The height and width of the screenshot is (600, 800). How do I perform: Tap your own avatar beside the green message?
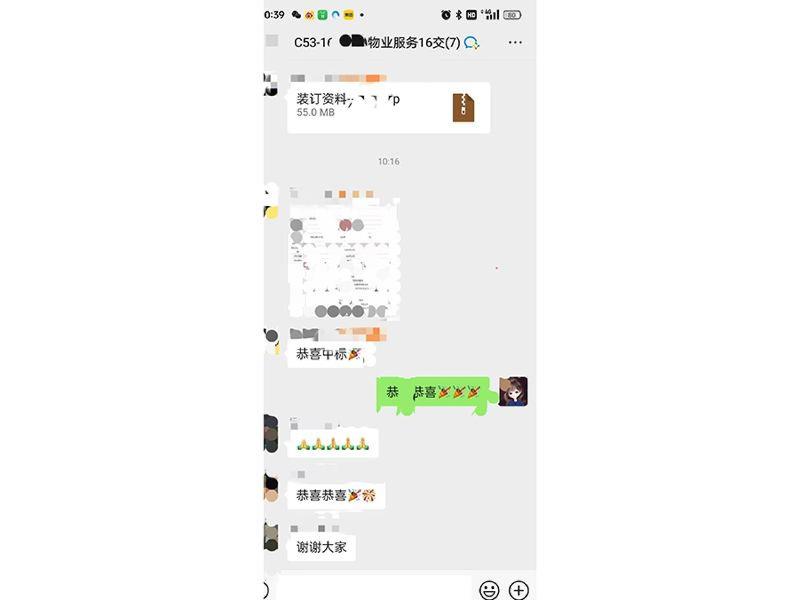(x=513, y=391)
